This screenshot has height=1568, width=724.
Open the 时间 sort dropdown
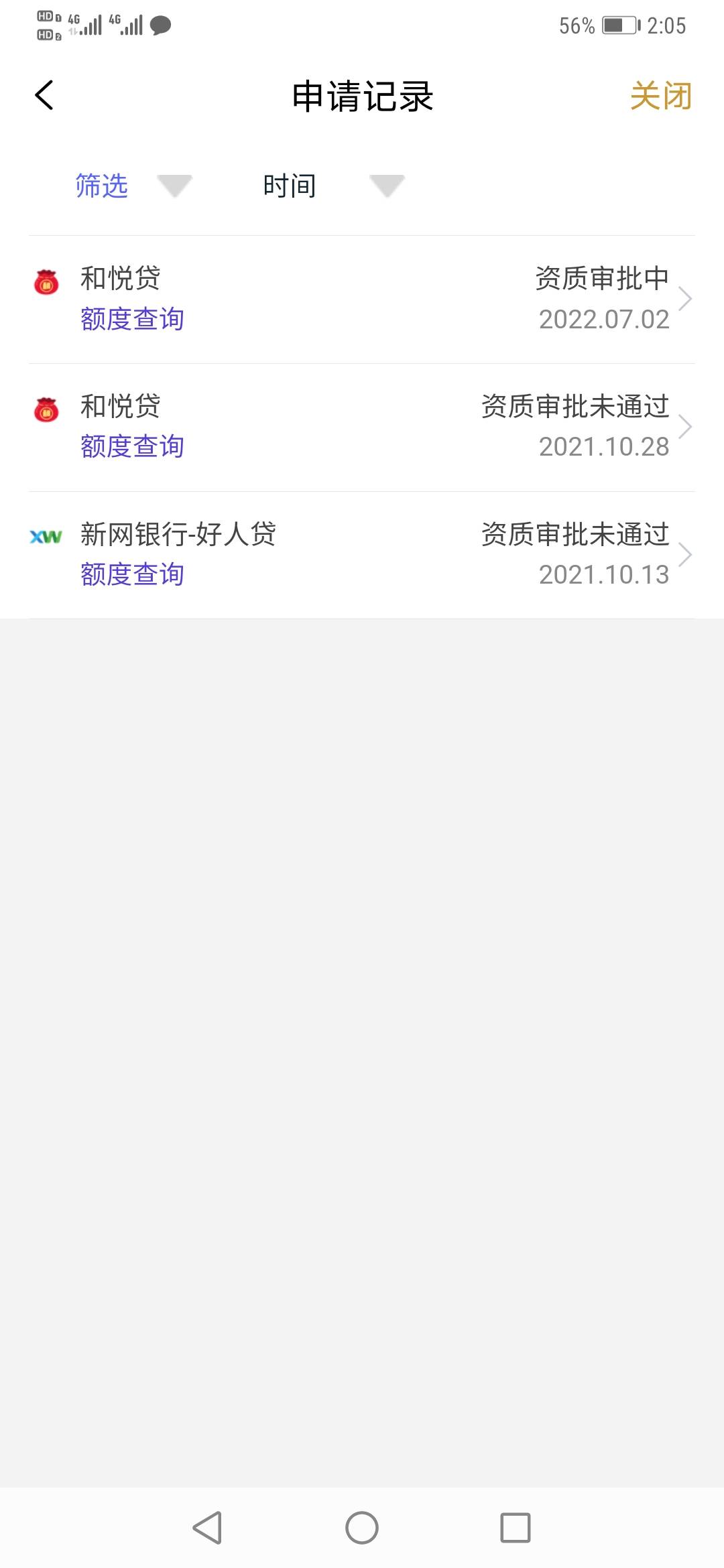333,186
